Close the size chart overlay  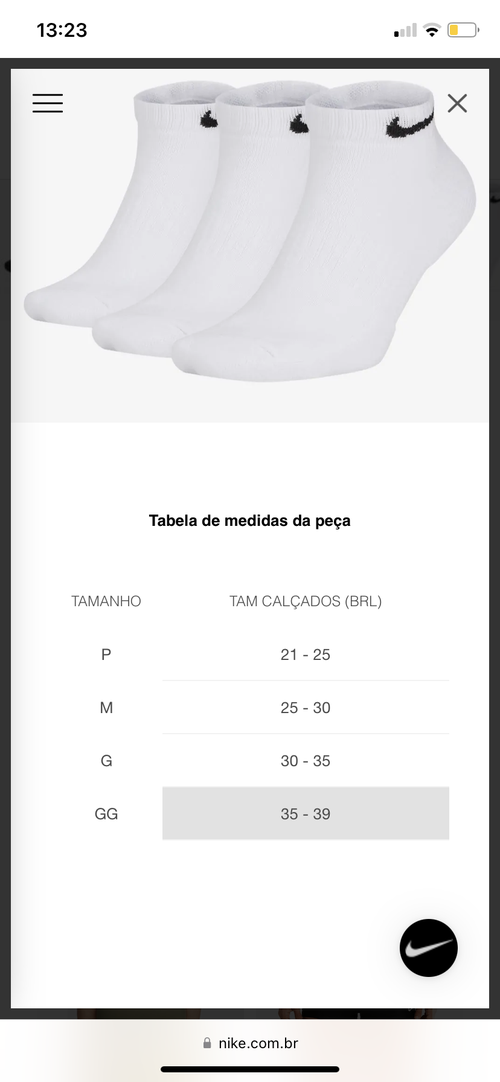(x=457, y=104)
